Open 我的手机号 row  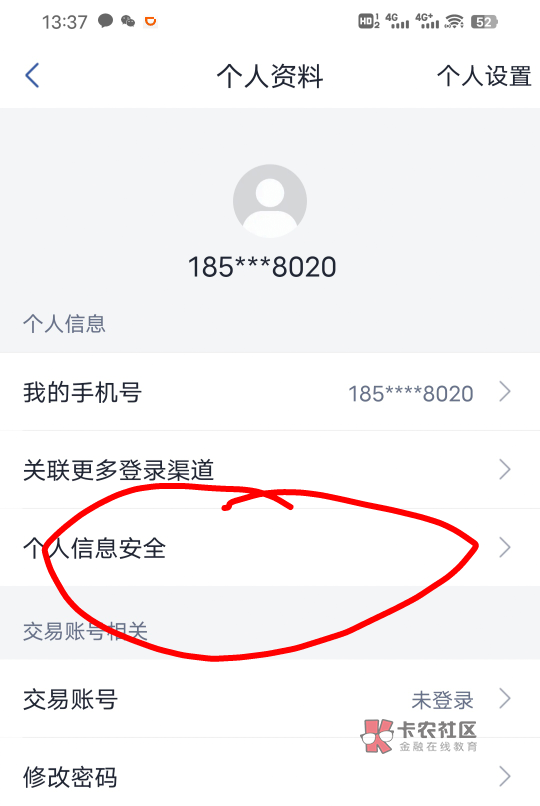coord(270,392)
